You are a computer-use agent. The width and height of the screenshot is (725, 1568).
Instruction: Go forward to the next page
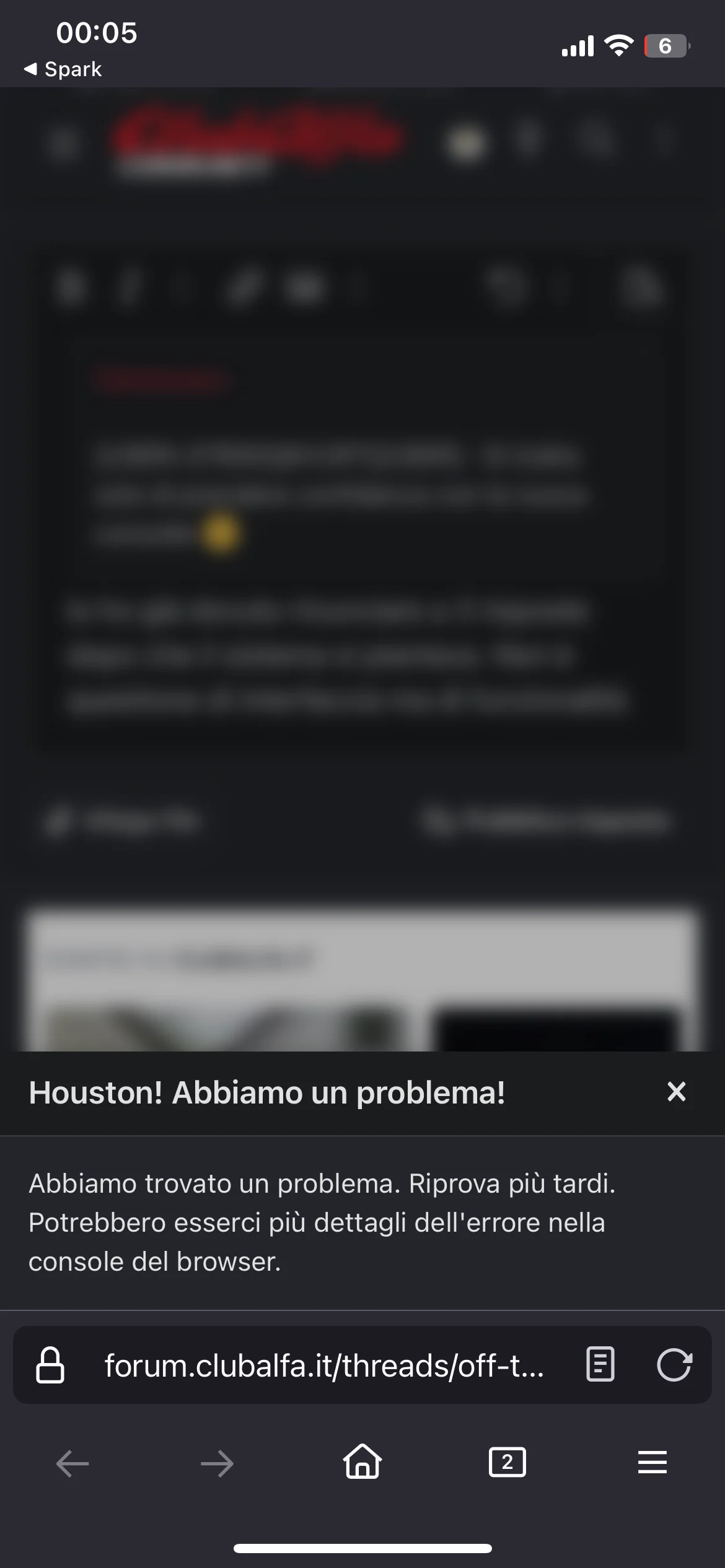(x=217, y=1464)
